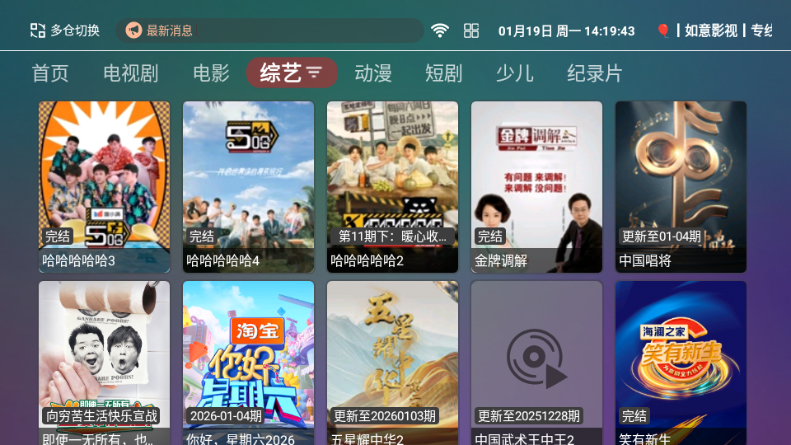
Task: Switch to the 电影 tab
Action: 211,73
